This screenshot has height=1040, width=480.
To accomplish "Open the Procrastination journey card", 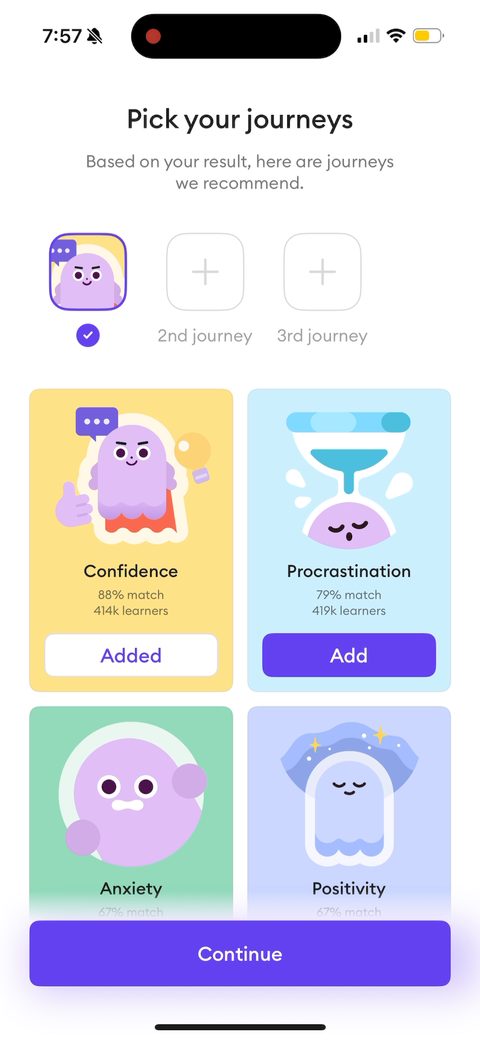I will pyautogui.click(x=349, y=504).
